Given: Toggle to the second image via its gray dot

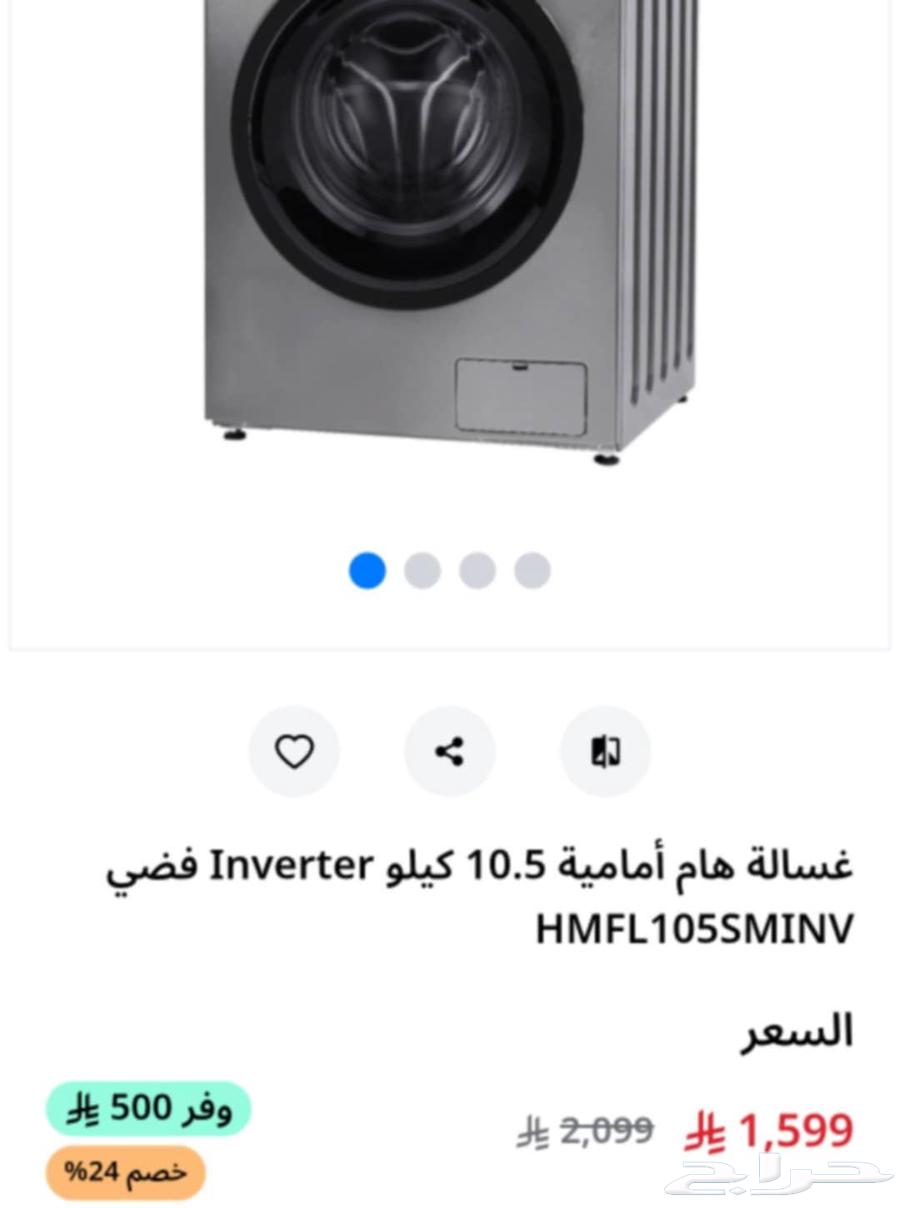Looking at the screenshot, I should (422, 570).
